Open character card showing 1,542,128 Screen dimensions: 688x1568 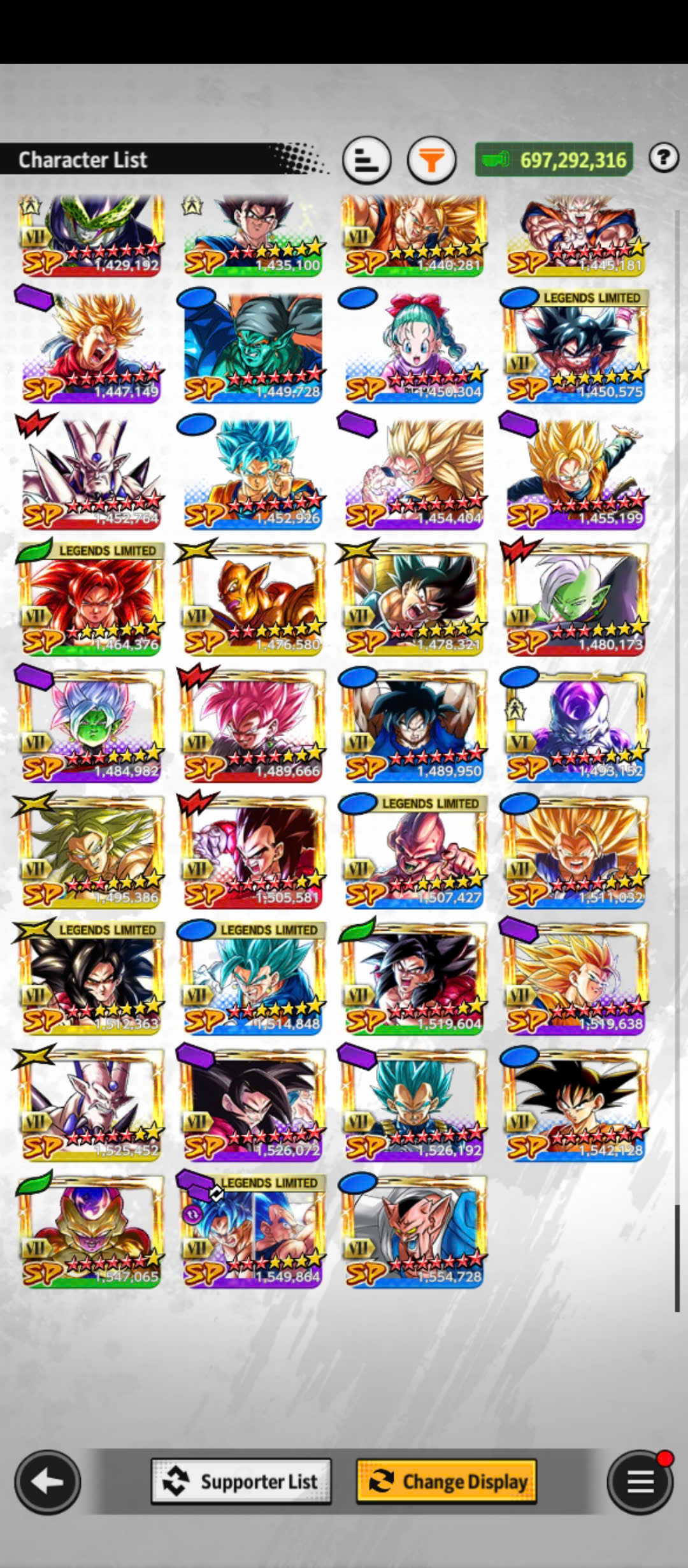[x=576, y=1105]
